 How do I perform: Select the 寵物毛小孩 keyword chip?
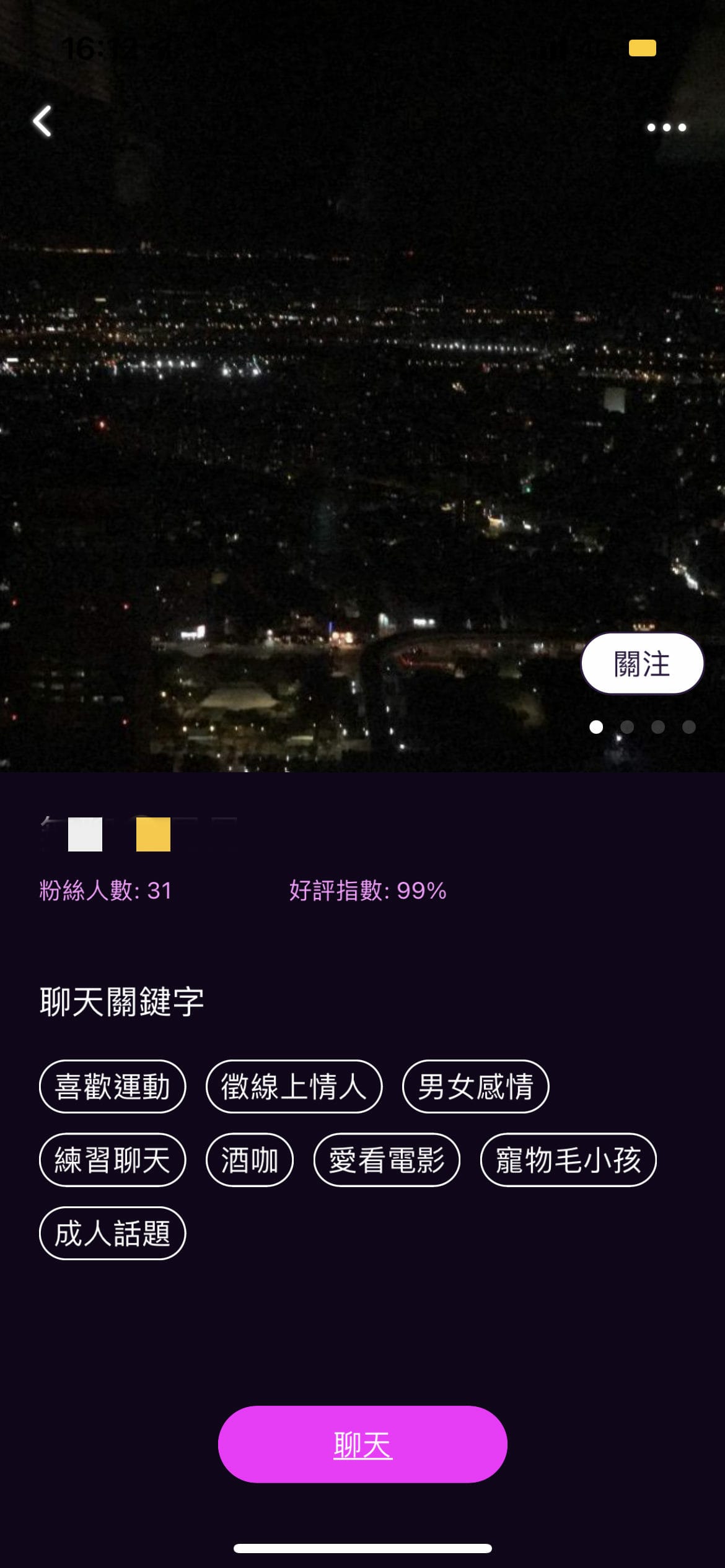(x=568, y=1160)
